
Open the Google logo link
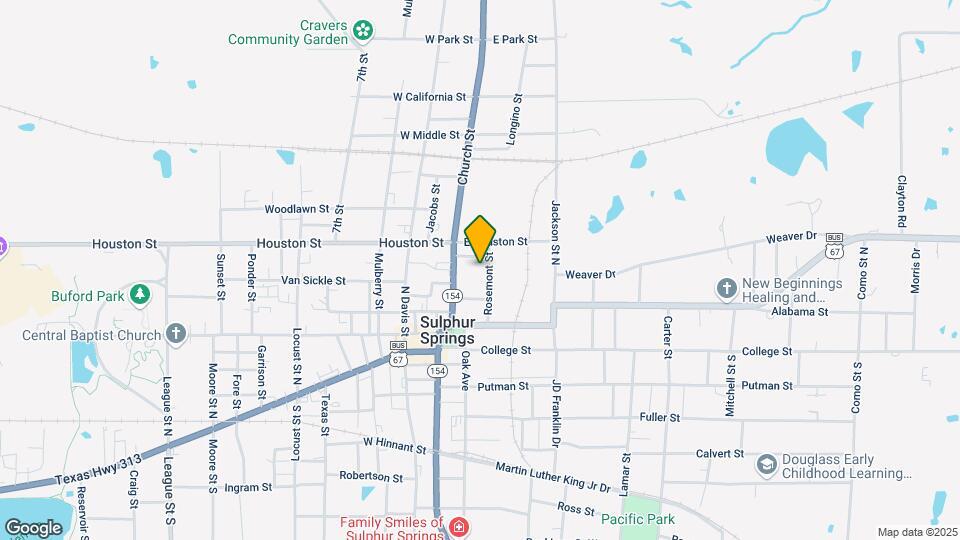pos(33,527)
